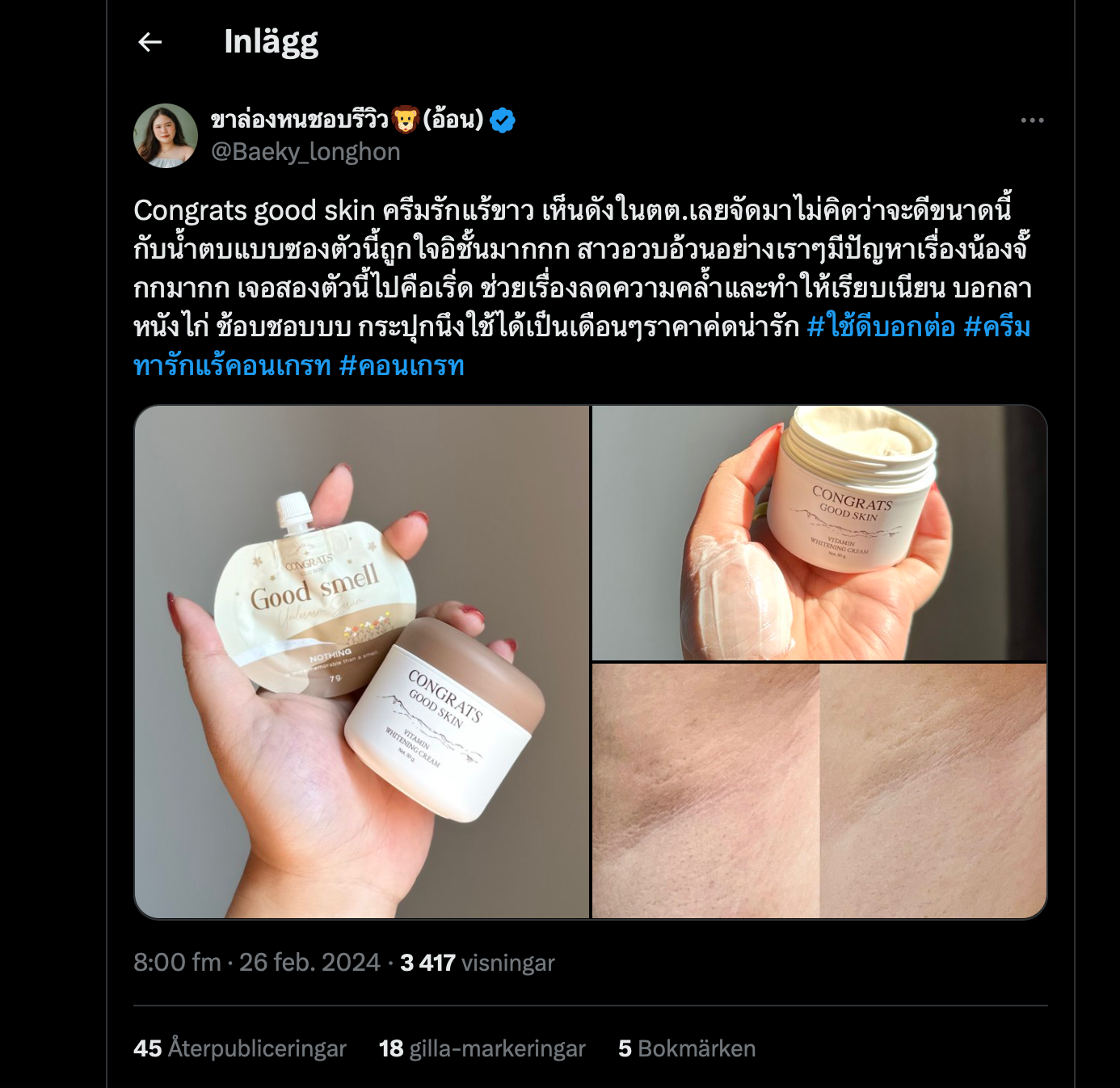Open the open cream jar photo
Viewport: 1120px width, 1088px height.
point(819,533)
